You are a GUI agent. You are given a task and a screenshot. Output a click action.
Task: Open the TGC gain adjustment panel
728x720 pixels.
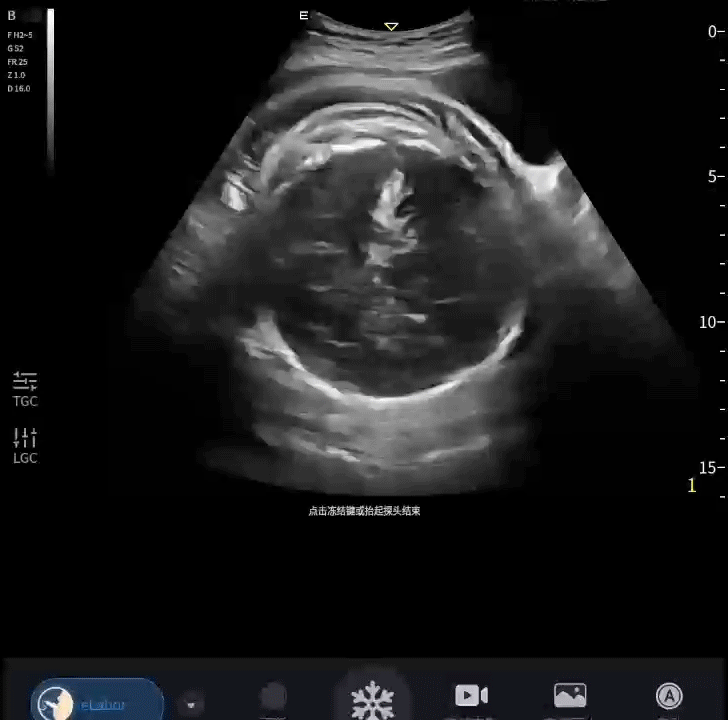(x=25, y=388)
